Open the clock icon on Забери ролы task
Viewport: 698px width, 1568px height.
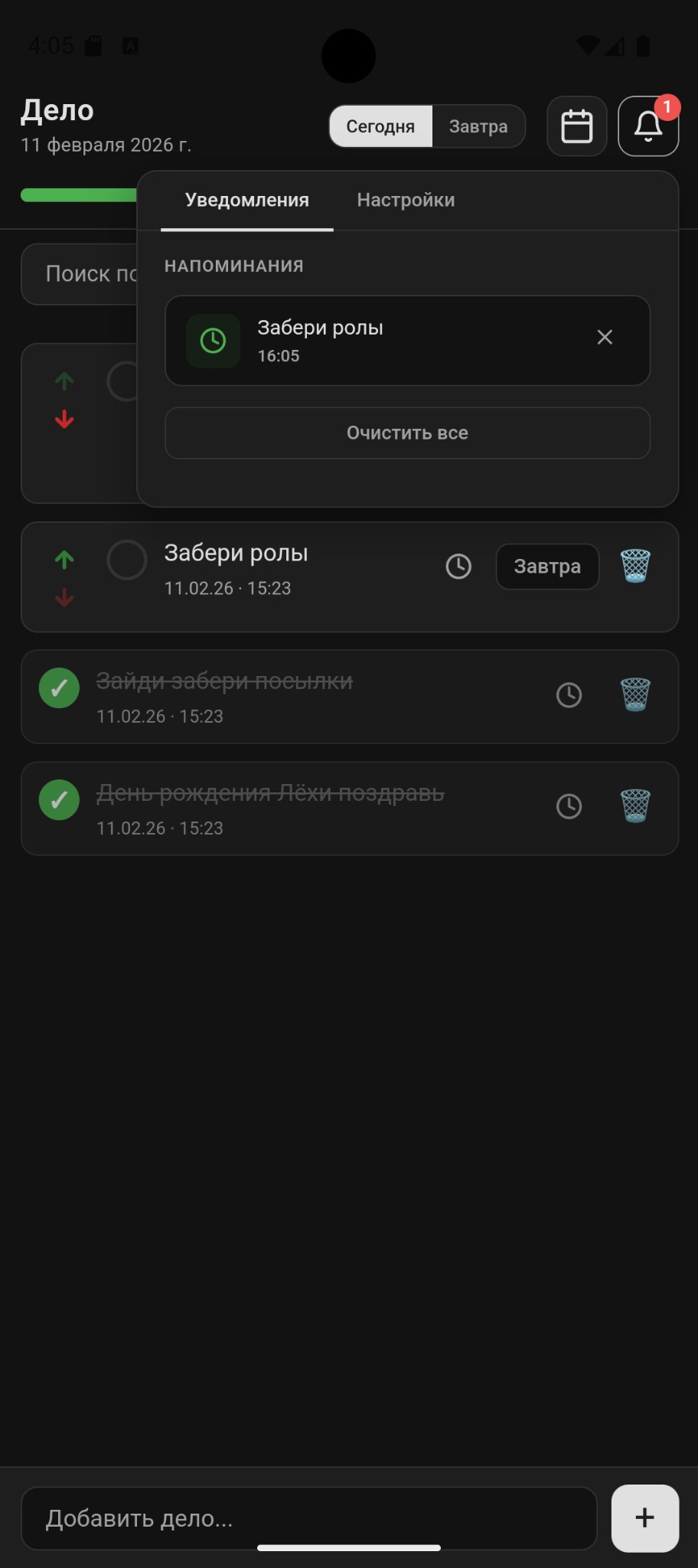click(x=458, y=567)
